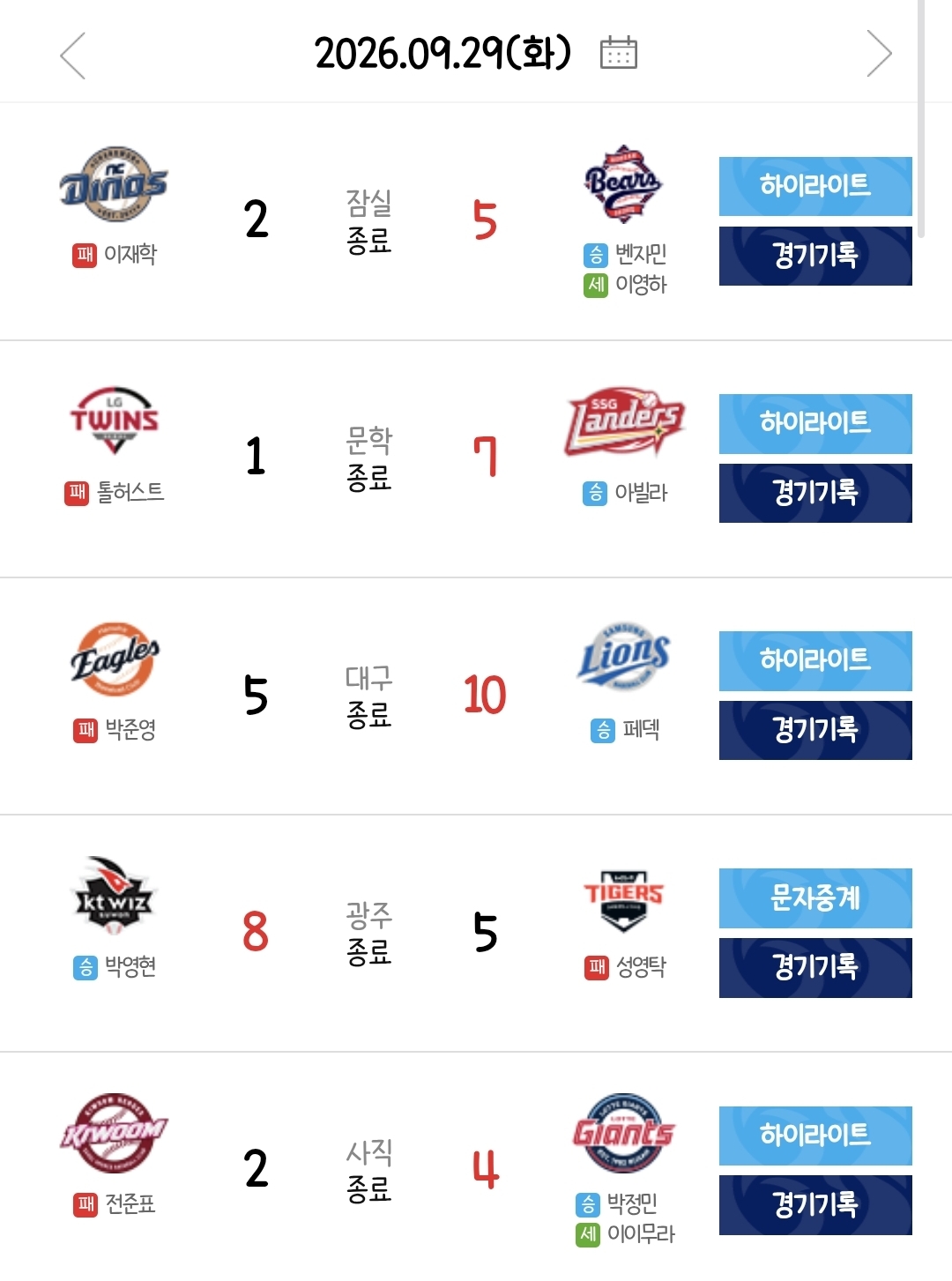Open 경기기록 for Dinos vs Bears
The width and height of the screenshot is (952, 1281).
(815, 256)
